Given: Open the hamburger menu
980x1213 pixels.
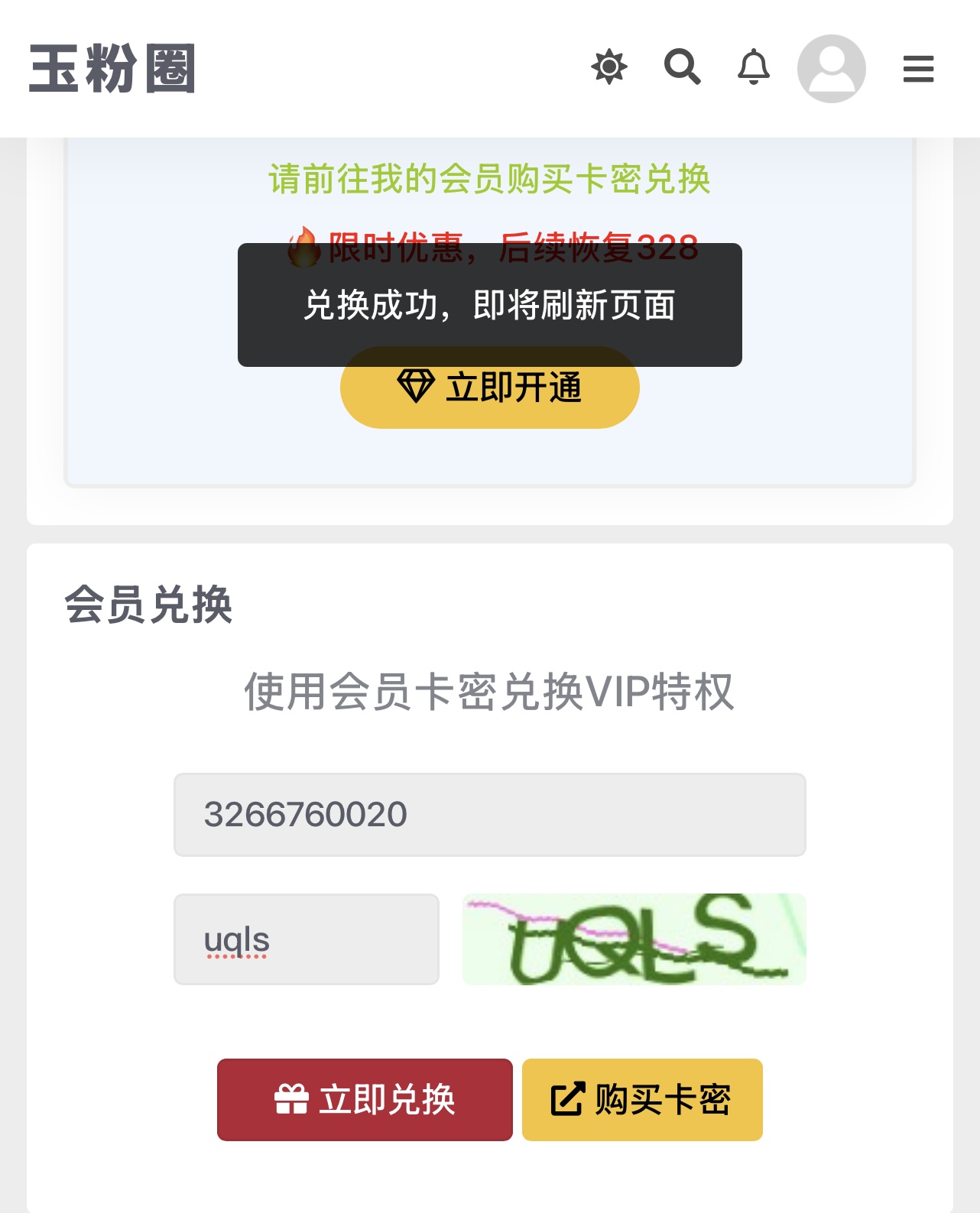Looking at the screenshot, I should [918, 69].
